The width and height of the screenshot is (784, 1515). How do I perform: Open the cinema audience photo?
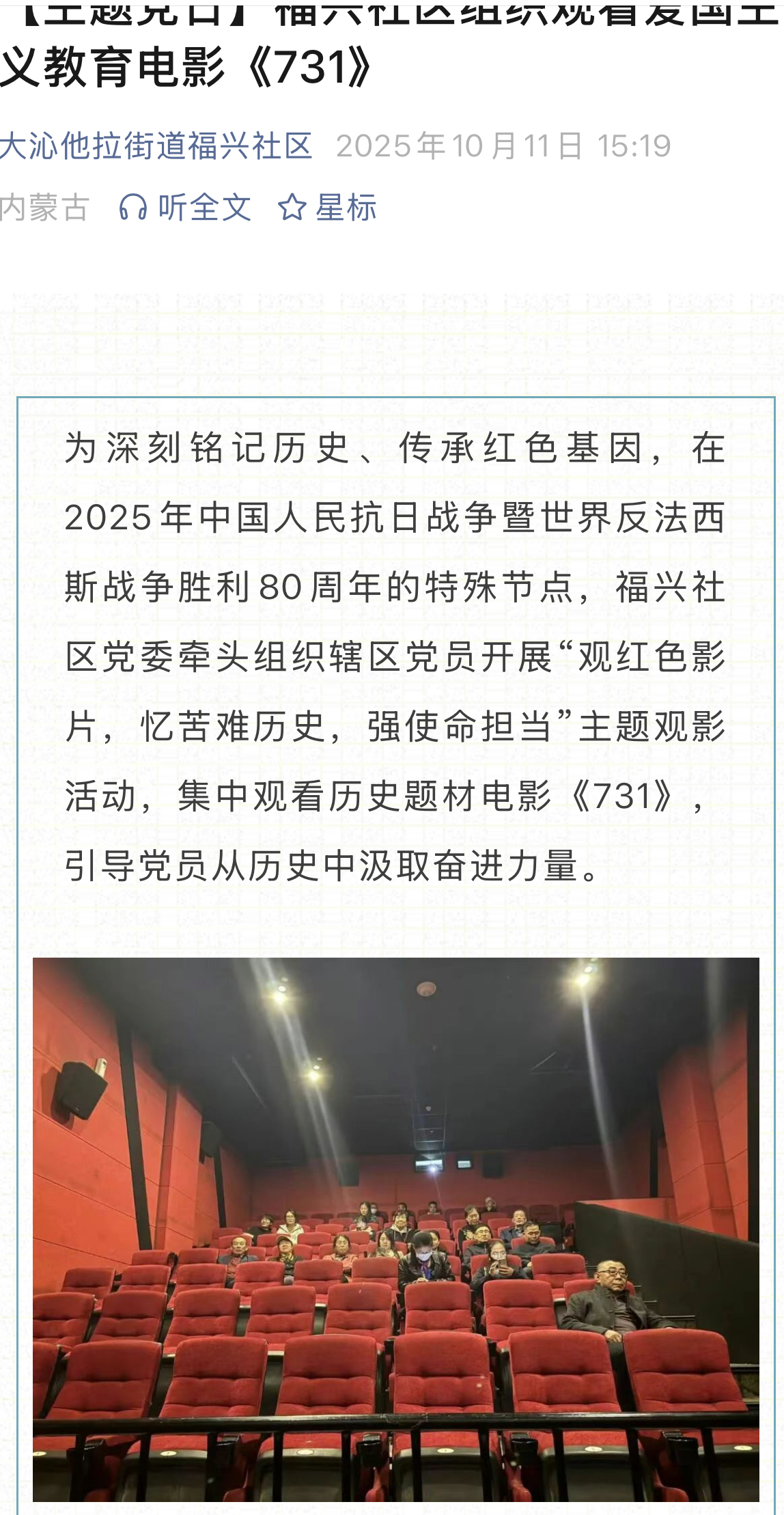pyautogui.click(x=396, y=1229)
